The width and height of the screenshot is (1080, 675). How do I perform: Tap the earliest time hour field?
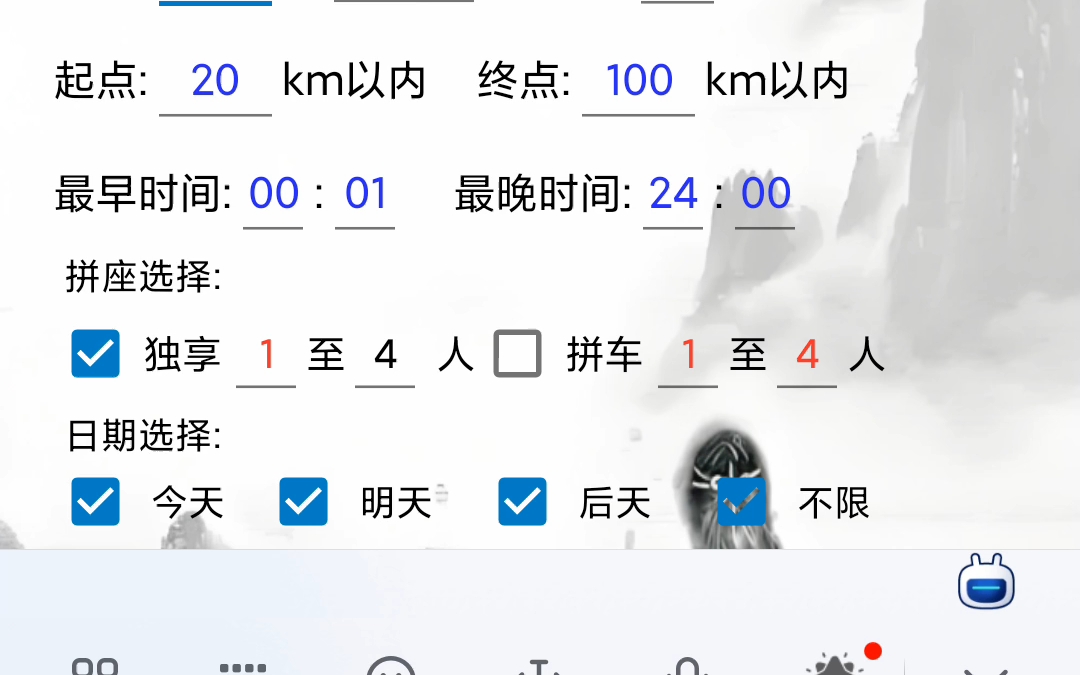click(x=273, y=195)
